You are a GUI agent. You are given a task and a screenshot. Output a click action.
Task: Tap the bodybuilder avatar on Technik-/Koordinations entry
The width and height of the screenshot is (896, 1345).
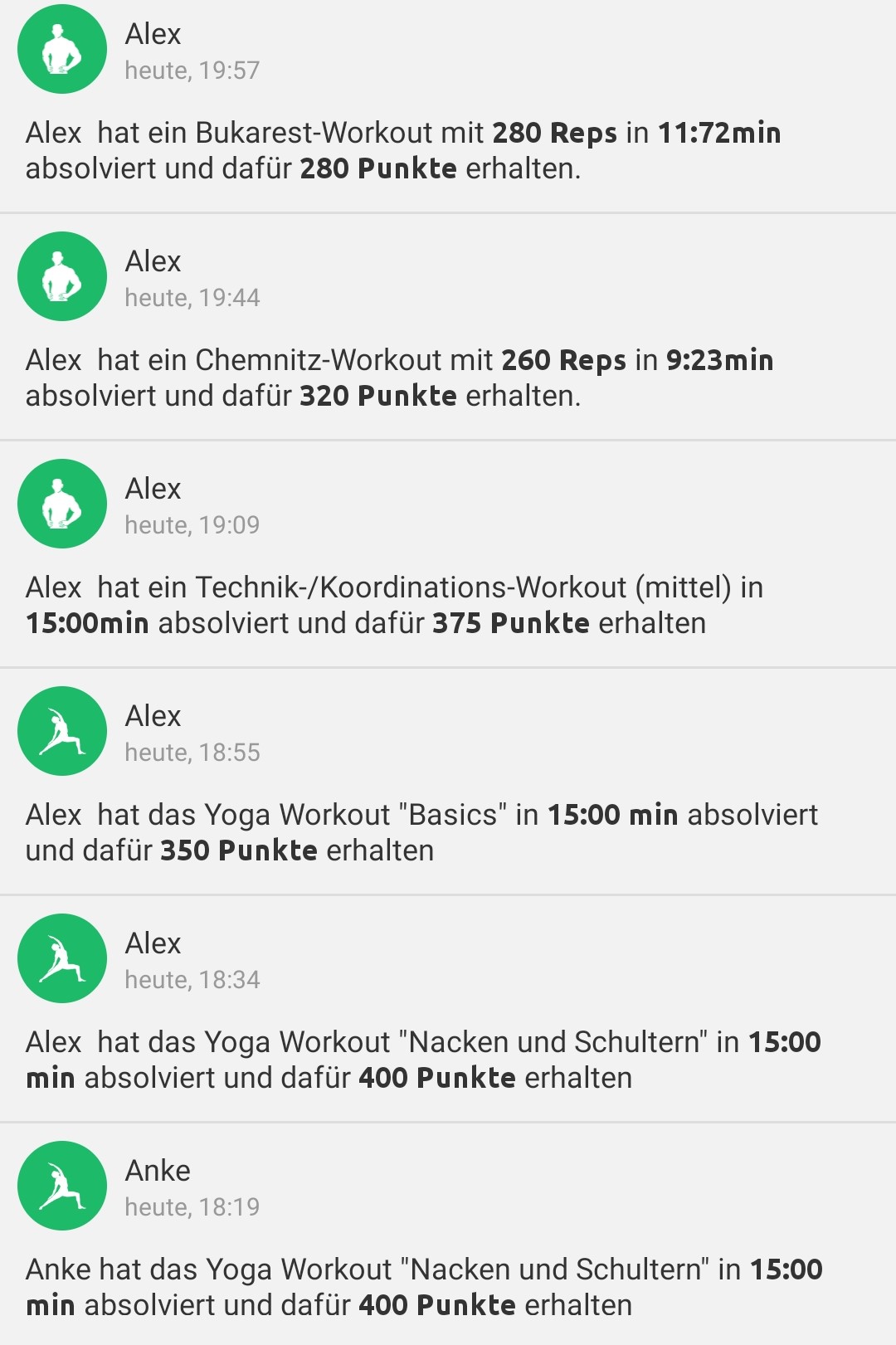pos(62,504)
